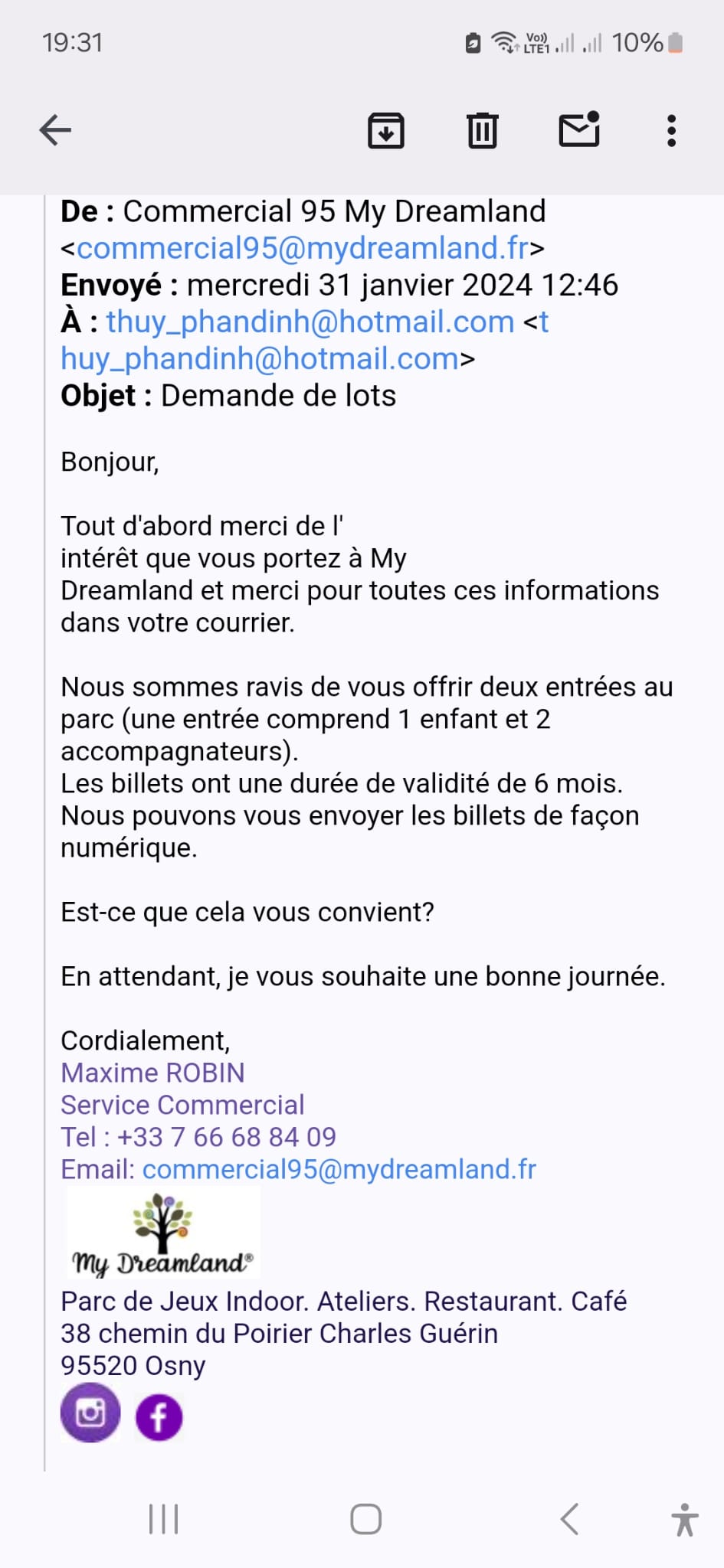The height and width of the screenshot is (1568, 724).
Task: Archive this email
Action: coord(386,130)
